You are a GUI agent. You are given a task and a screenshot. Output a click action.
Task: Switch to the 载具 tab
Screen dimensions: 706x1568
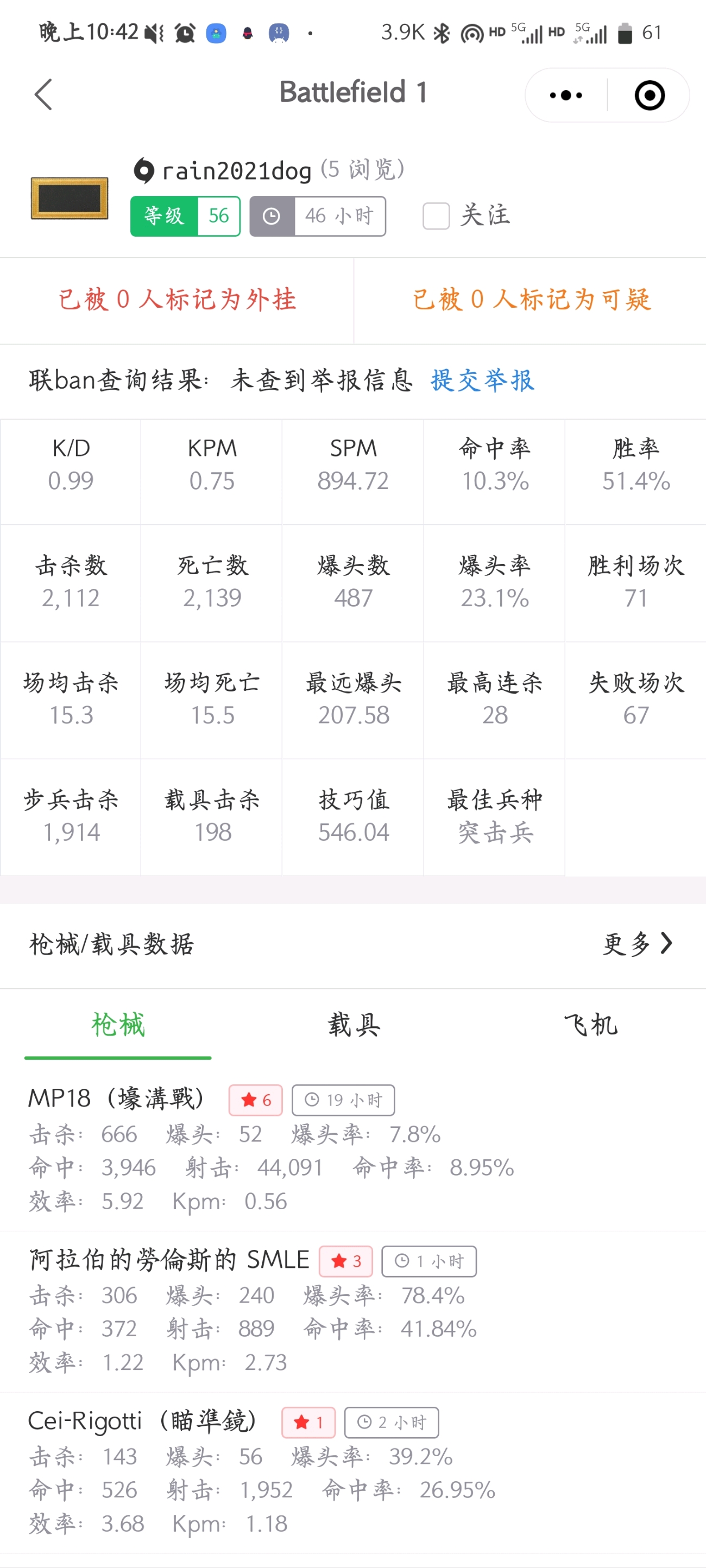tap(354, 1025)
